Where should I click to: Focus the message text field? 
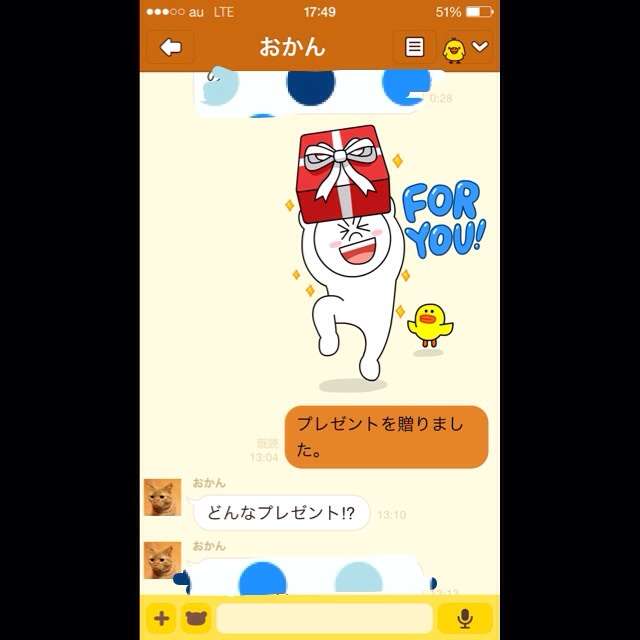click(325, 618)
